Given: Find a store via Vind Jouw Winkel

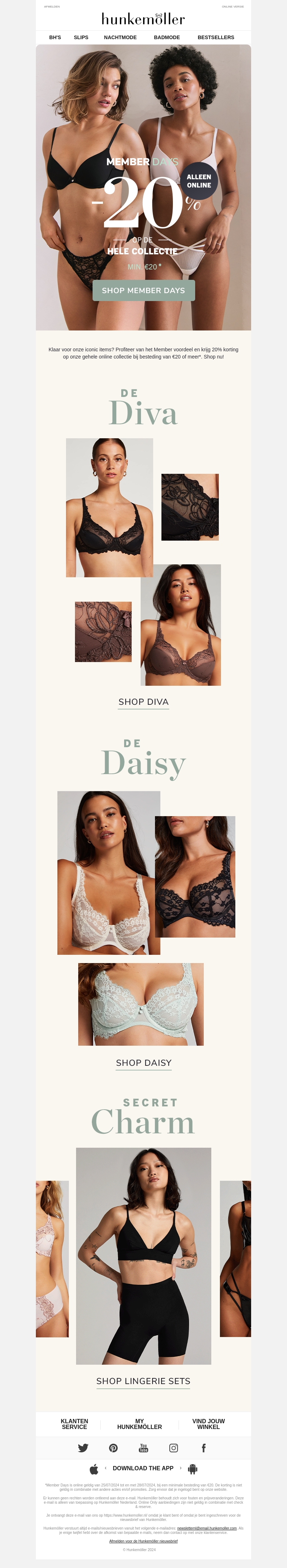Looking at the screenshot, I should pyautogui.click(x=208, y=1424).
